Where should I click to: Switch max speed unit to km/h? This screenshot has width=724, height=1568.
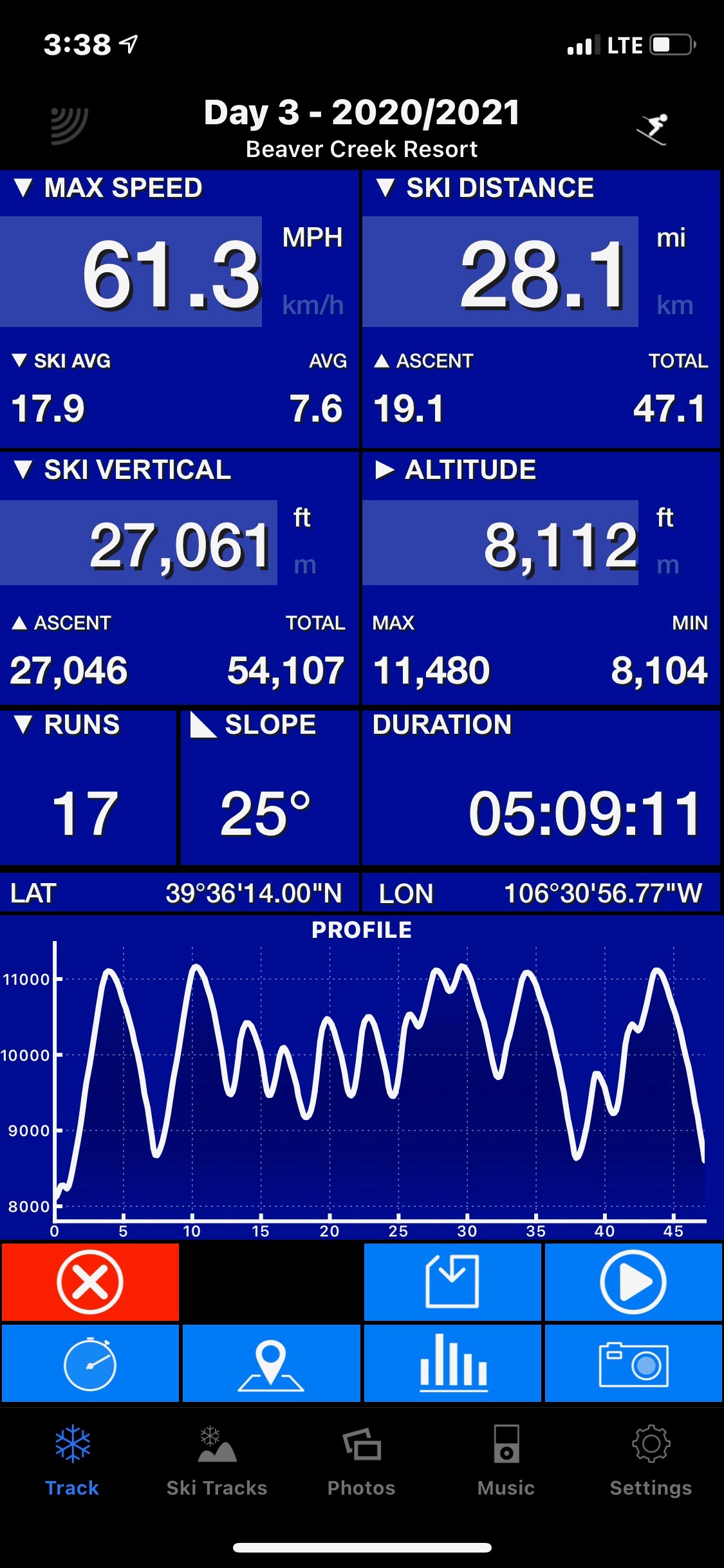click(x=313, y=305)
